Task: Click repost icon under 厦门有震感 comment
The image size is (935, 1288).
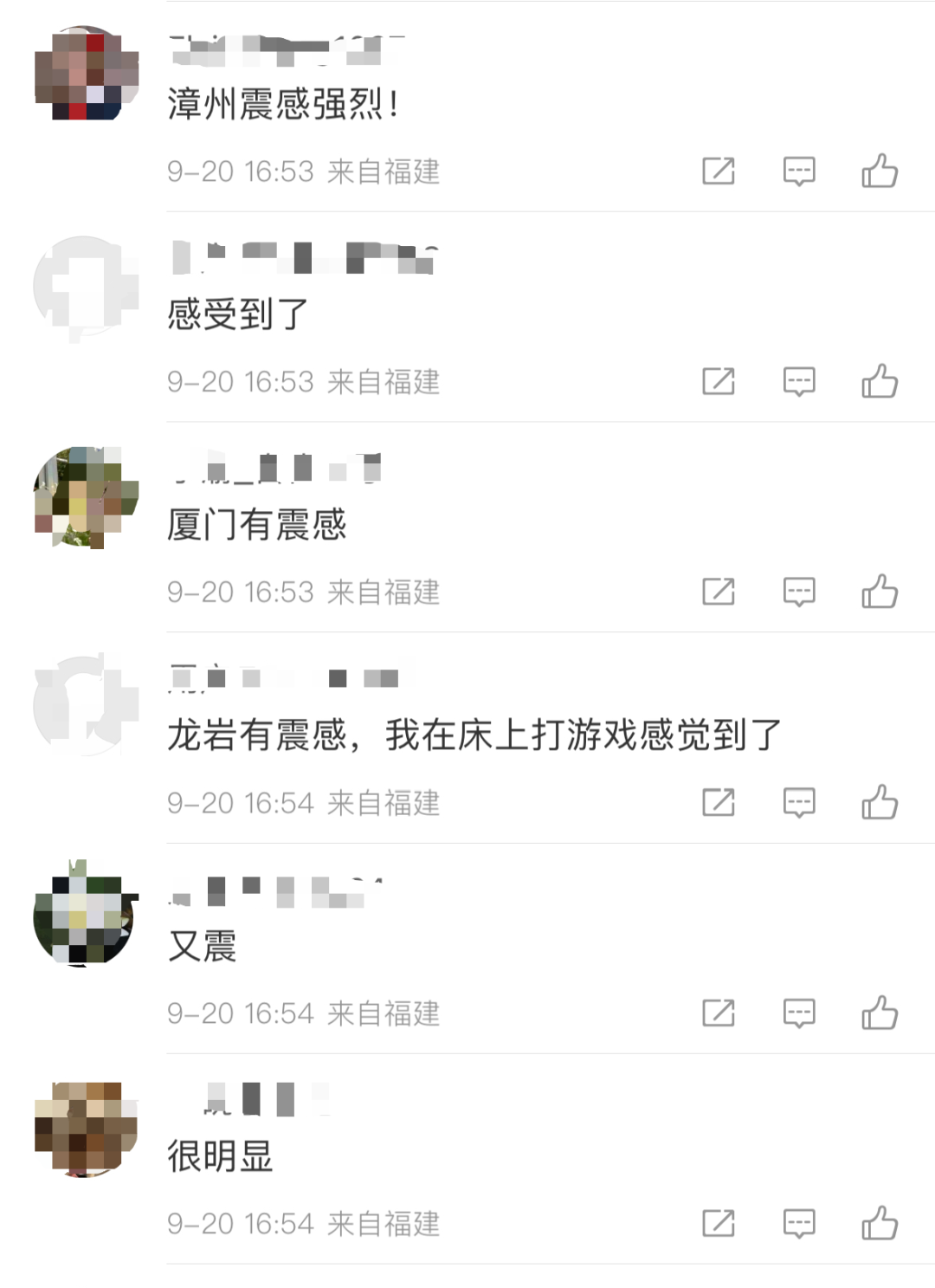Action: pyautogui.click(x=718, y=592)
